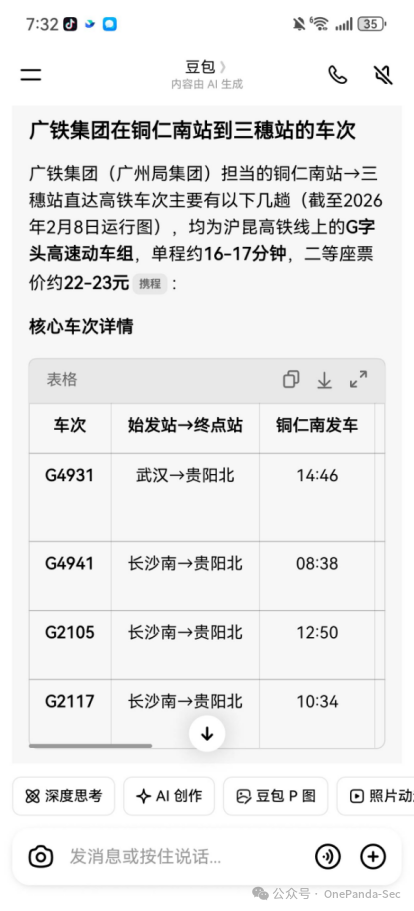The width and height of the screenshot is (414, 911).
Task: Select the 照片动 chip
Action: point(376,796)
